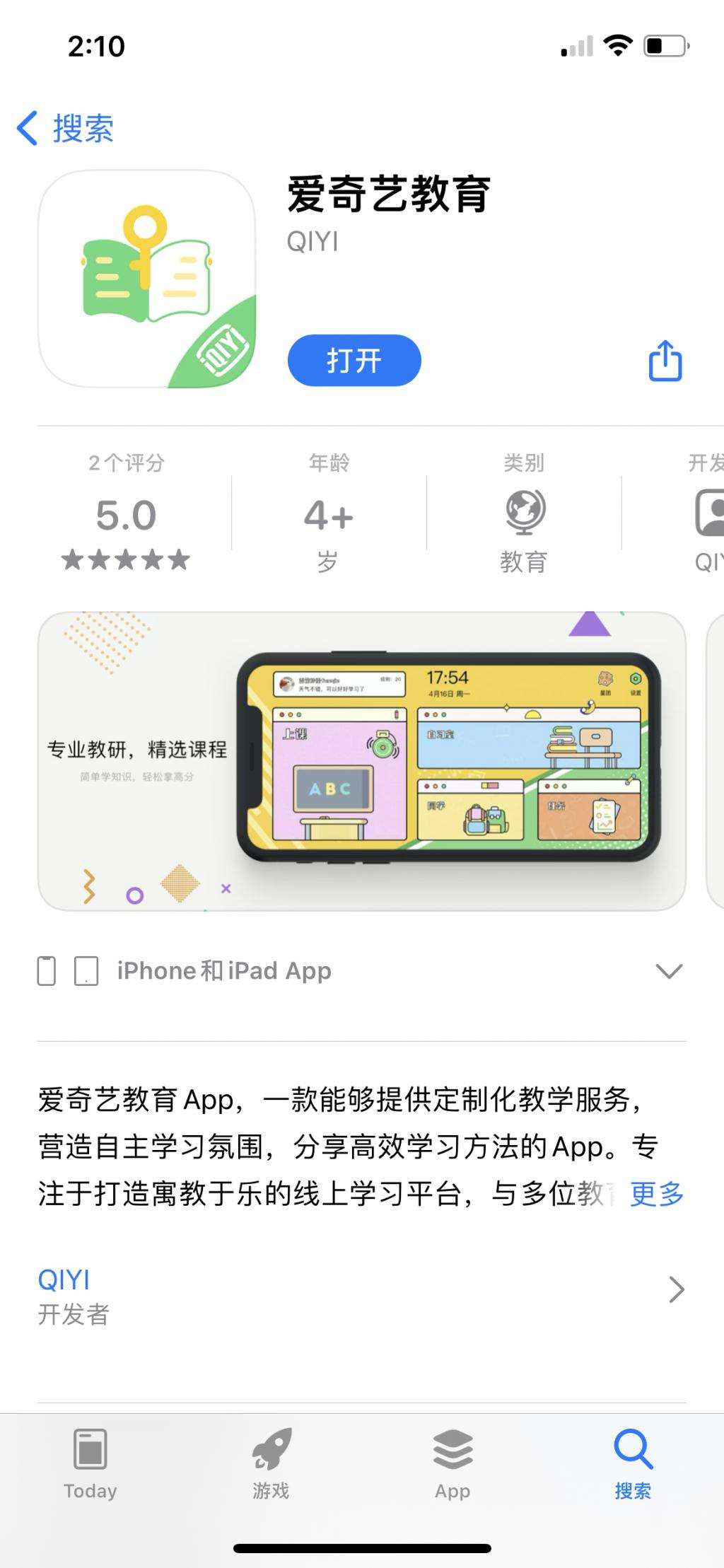View the 5.0 ratings section
Image resolution: width=724 pixels, height=1568 pixels.
tap(126, 515)
